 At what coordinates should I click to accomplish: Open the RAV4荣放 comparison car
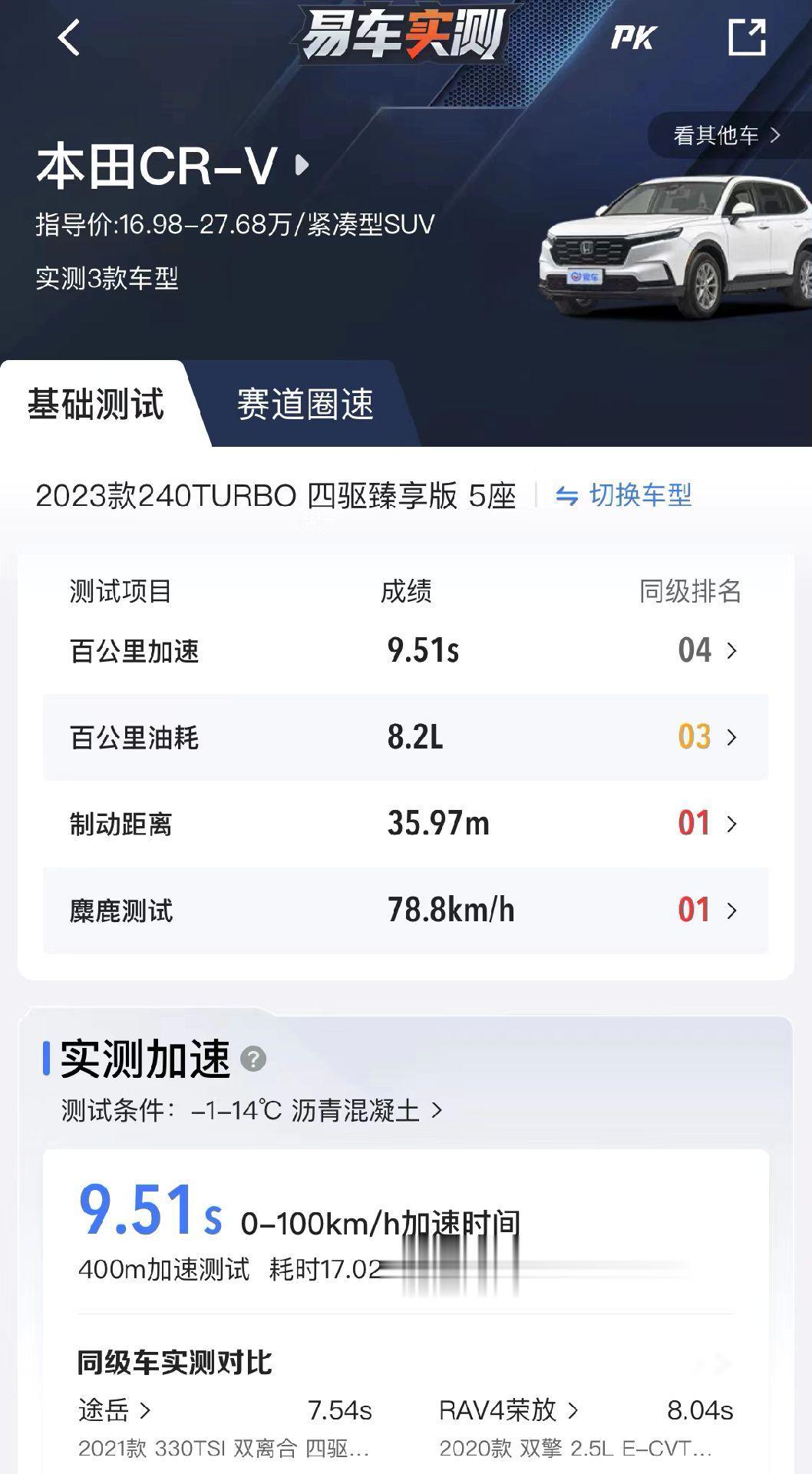click(508, 1410)
